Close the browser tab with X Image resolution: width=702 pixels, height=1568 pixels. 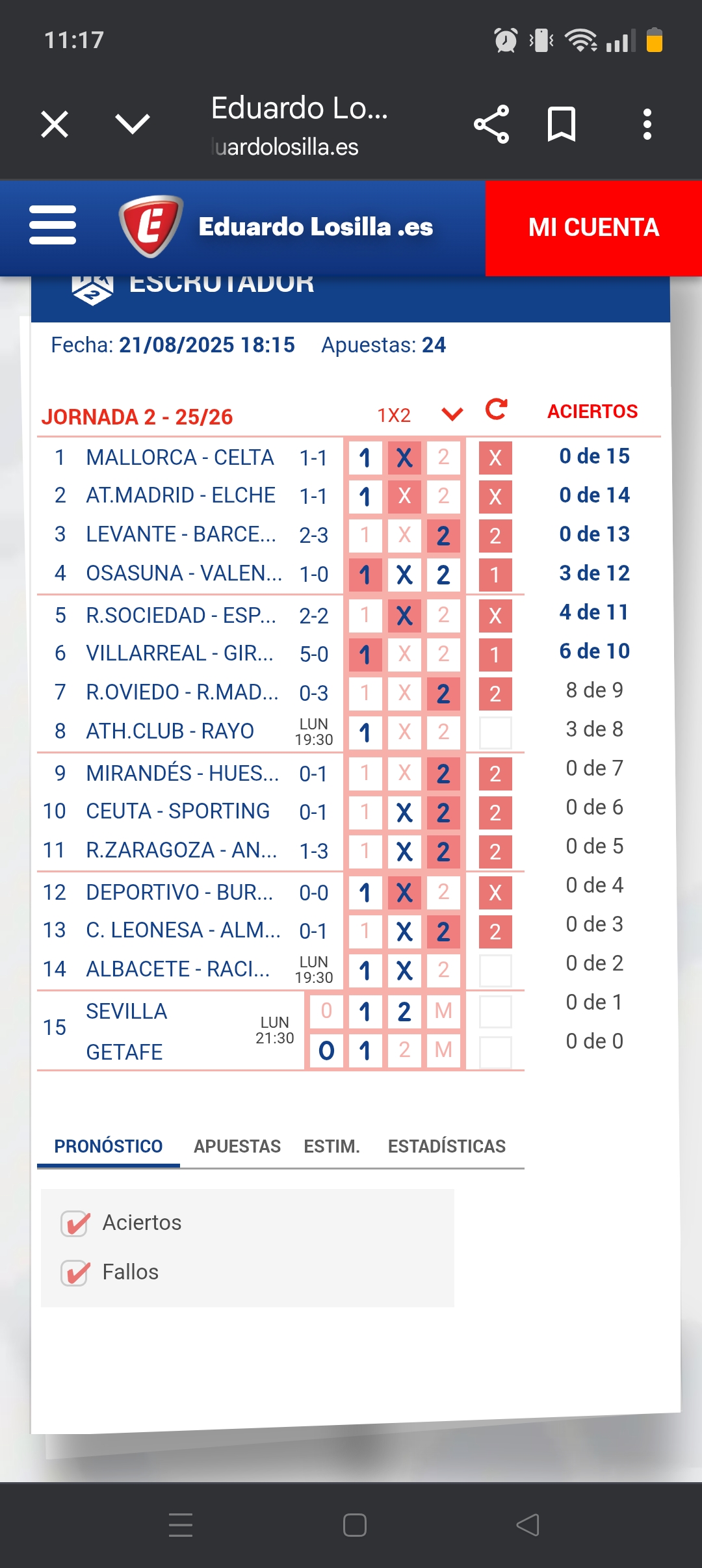[55, 124]
